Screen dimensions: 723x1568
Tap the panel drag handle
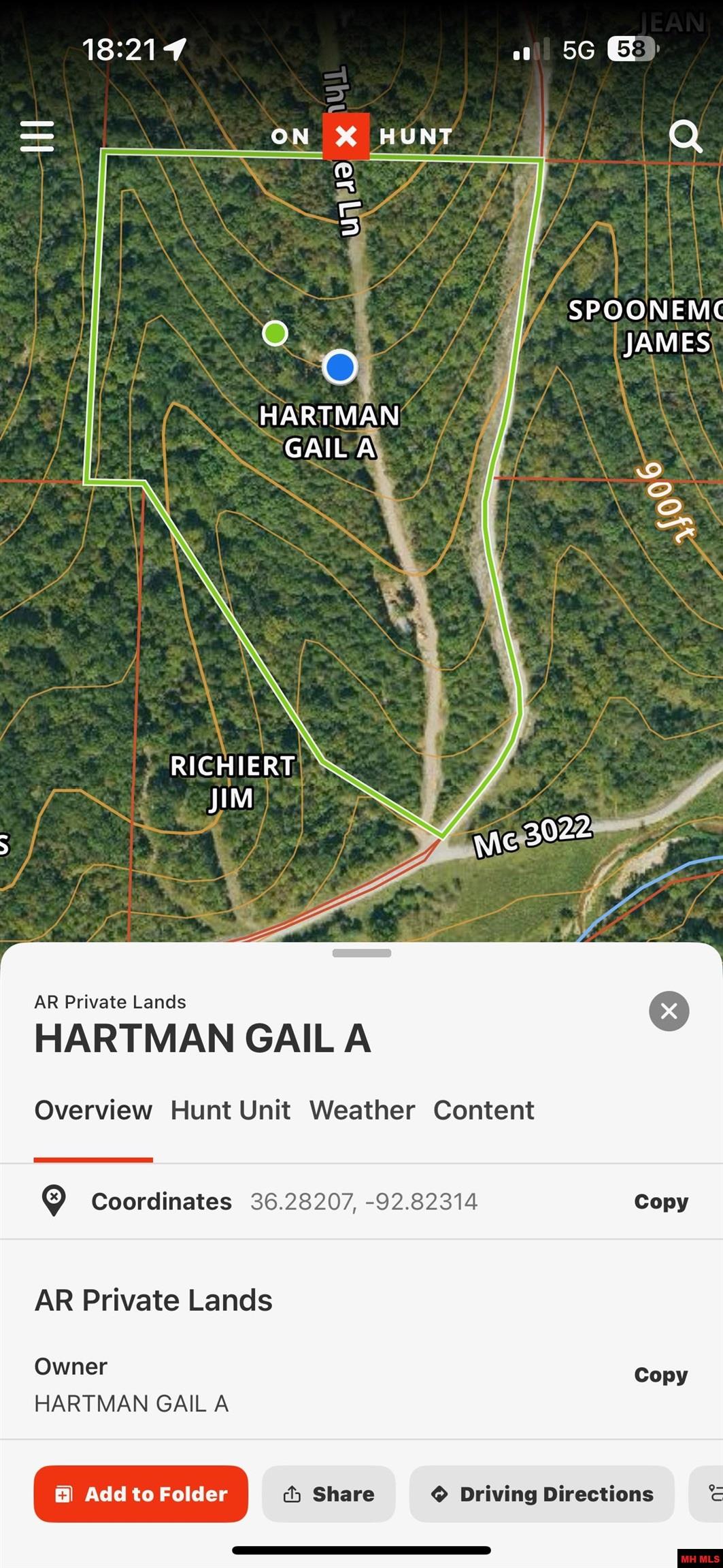(361, 953)
